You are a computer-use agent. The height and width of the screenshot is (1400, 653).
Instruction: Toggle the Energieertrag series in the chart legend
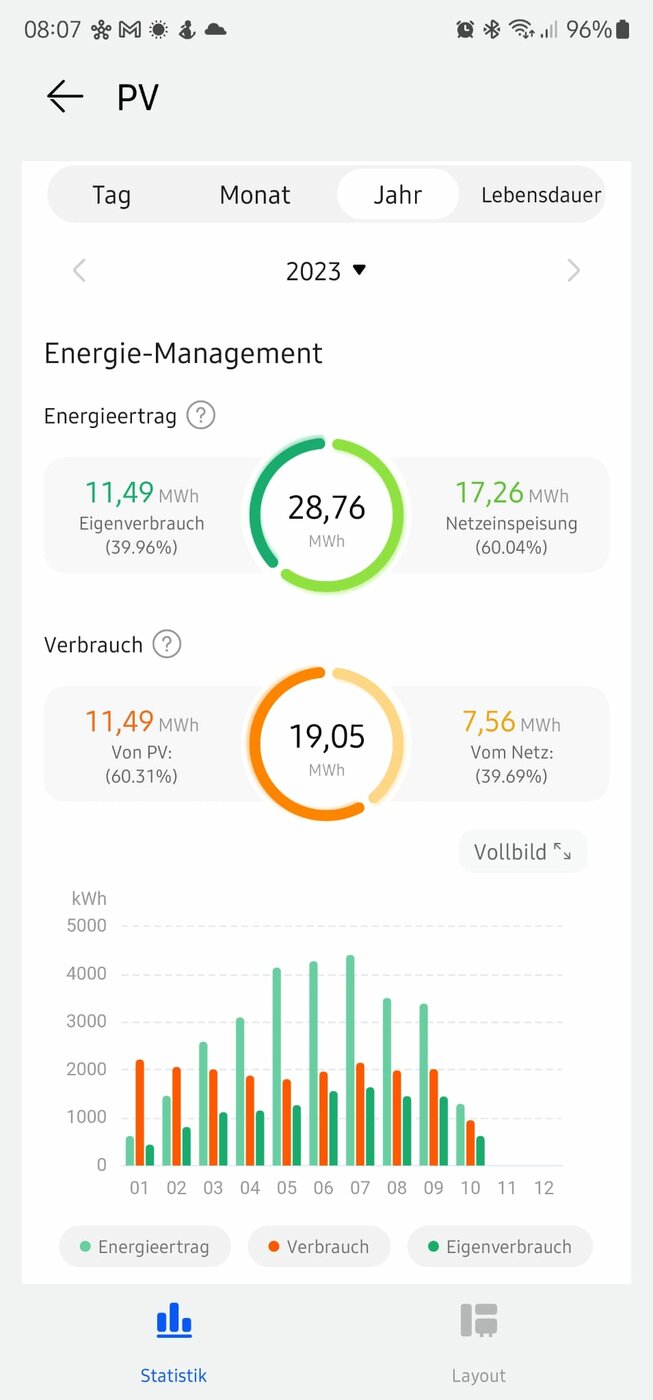point(145,1247)
